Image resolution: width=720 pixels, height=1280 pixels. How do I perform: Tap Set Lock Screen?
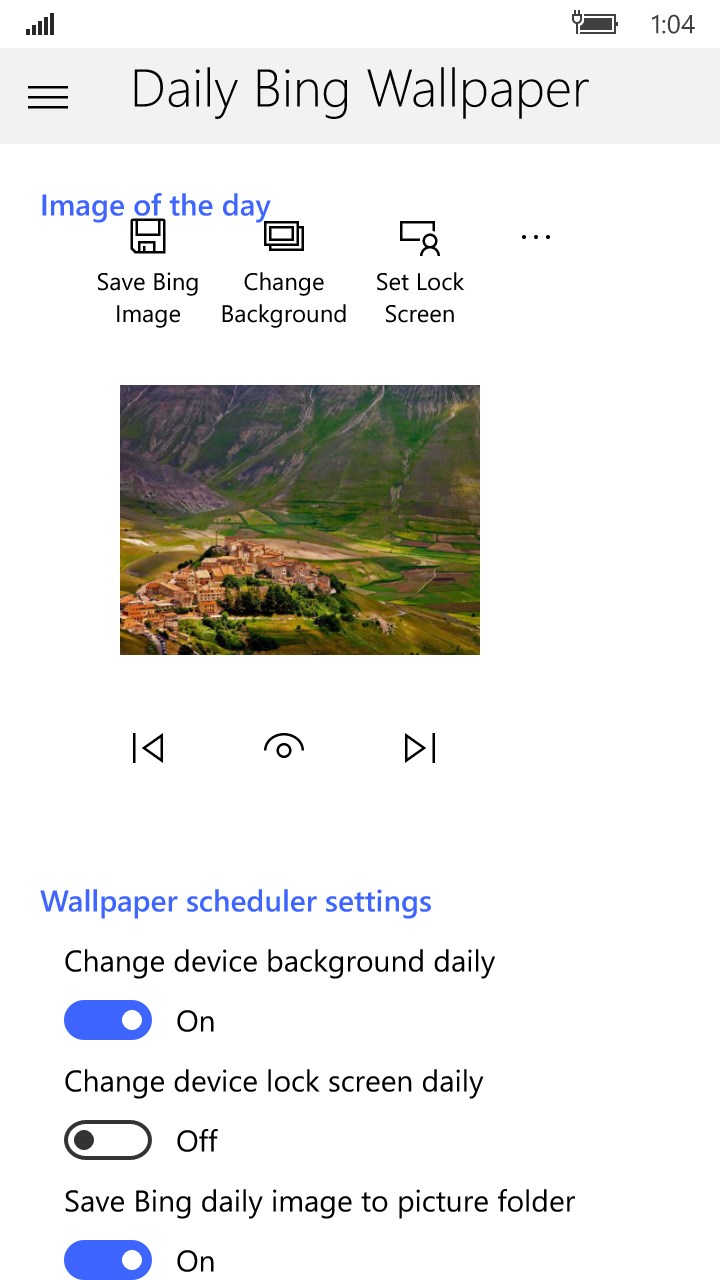pyautogui.click(x=420, y=272)
